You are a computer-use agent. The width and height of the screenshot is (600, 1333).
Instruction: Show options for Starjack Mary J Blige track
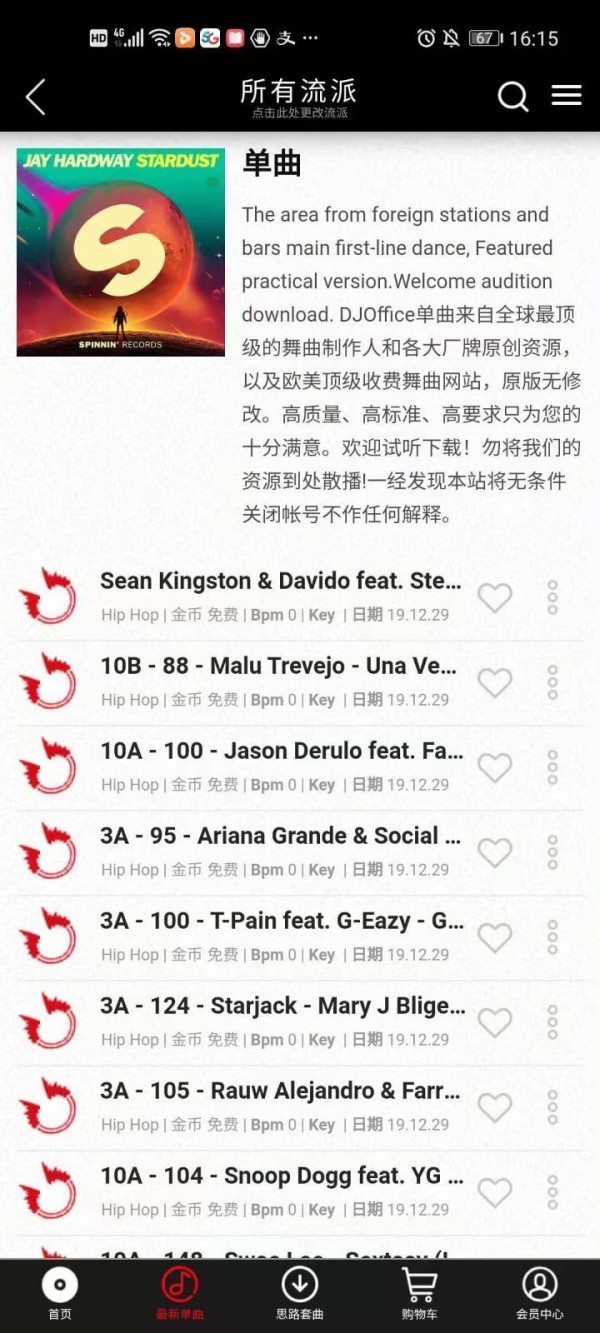click(x=552, y=1022)
